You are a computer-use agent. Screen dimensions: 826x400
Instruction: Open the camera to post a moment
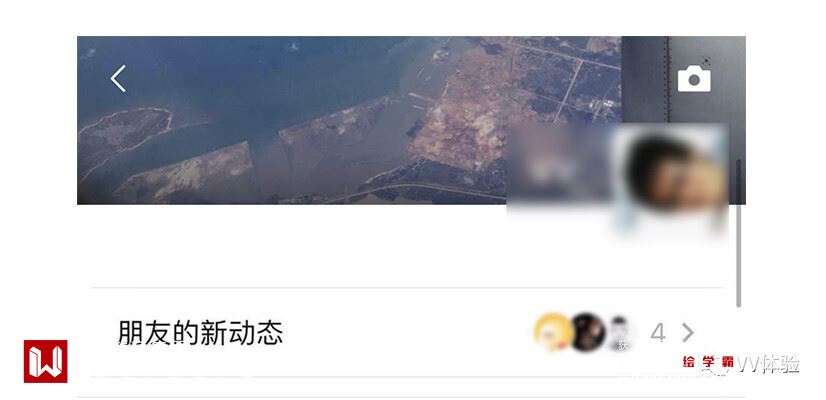pos(694,78)
